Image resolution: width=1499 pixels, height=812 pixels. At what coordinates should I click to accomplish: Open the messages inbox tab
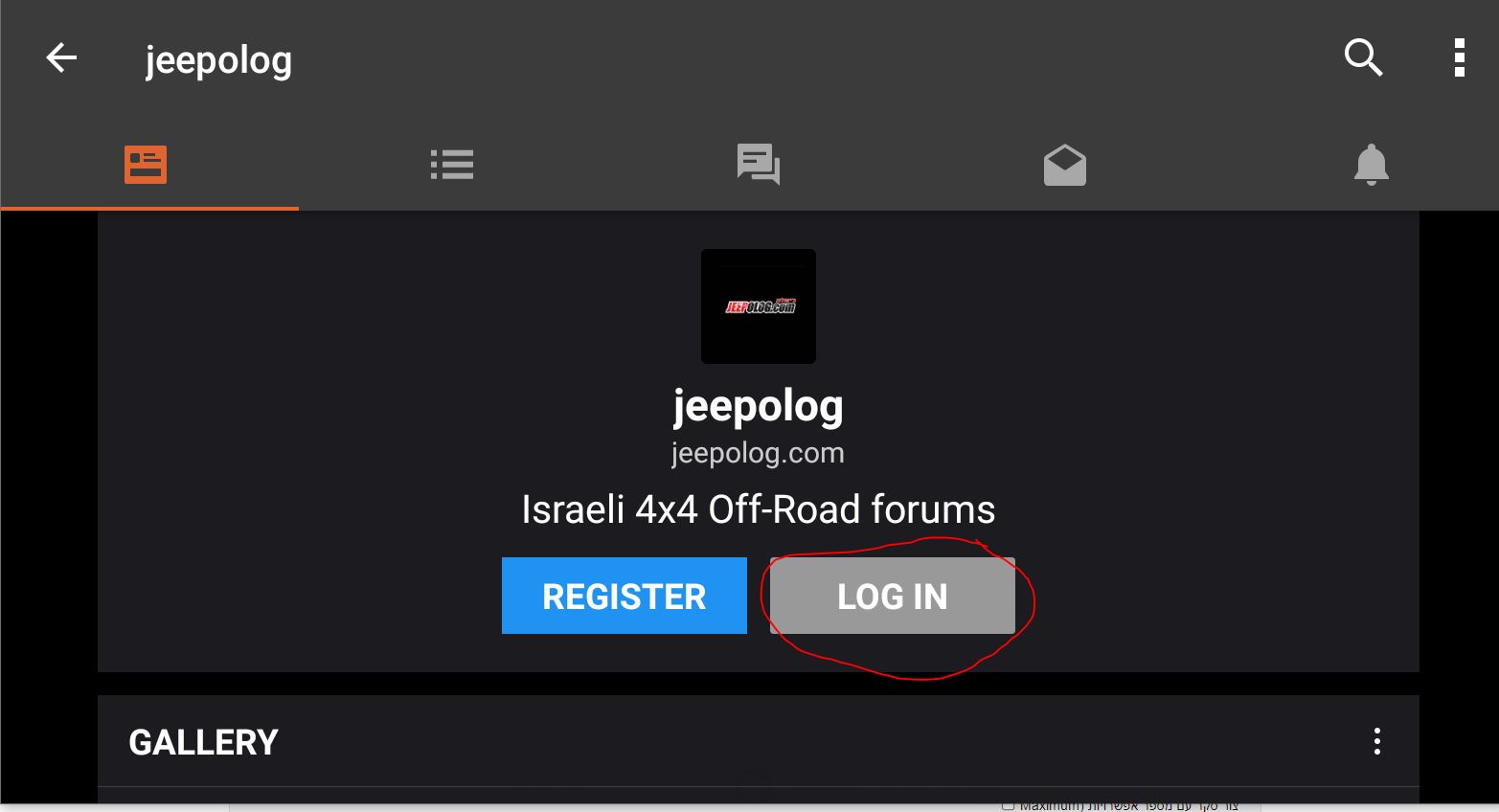[x=1064, y=165]
